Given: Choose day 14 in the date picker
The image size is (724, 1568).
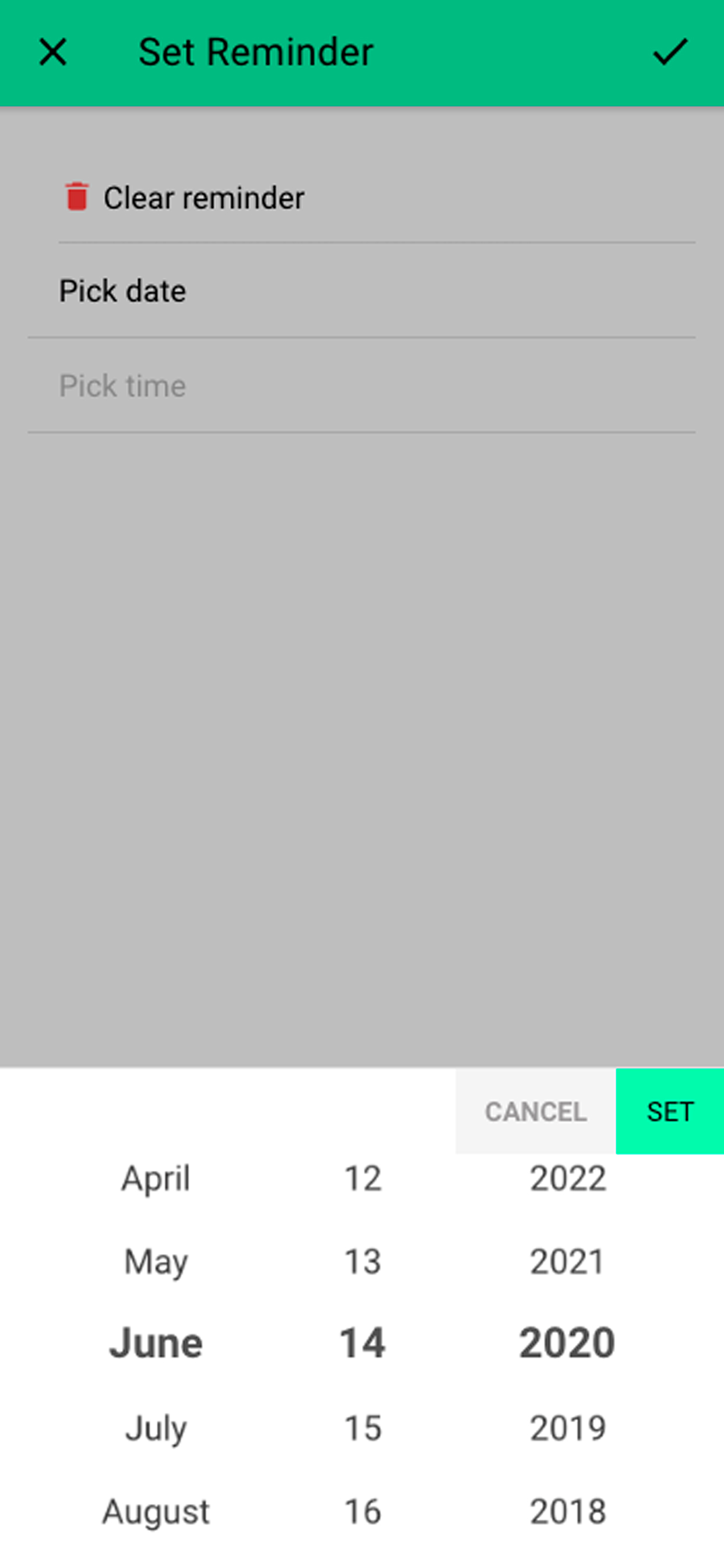Looking at the screenshot, I should tap(363, 1341).
